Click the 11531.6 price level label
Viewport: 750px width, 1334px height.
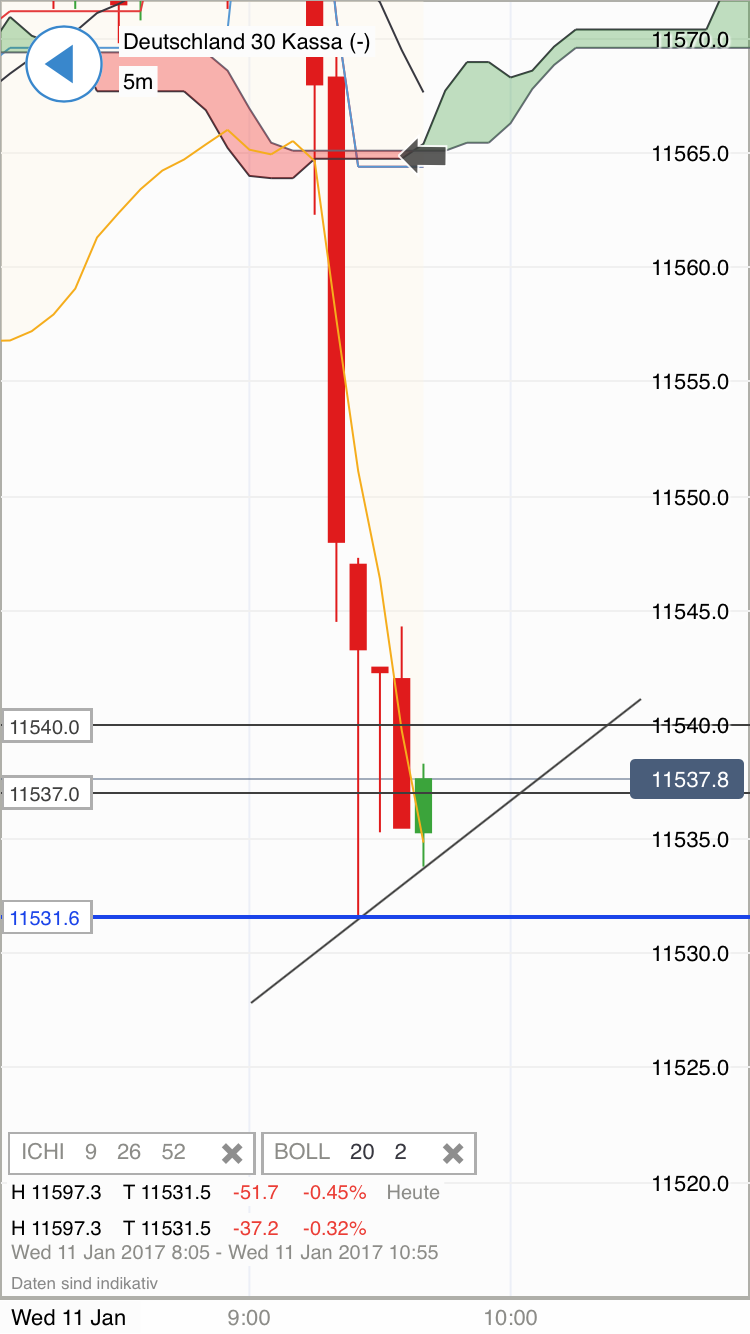click(x=46, y=917)
